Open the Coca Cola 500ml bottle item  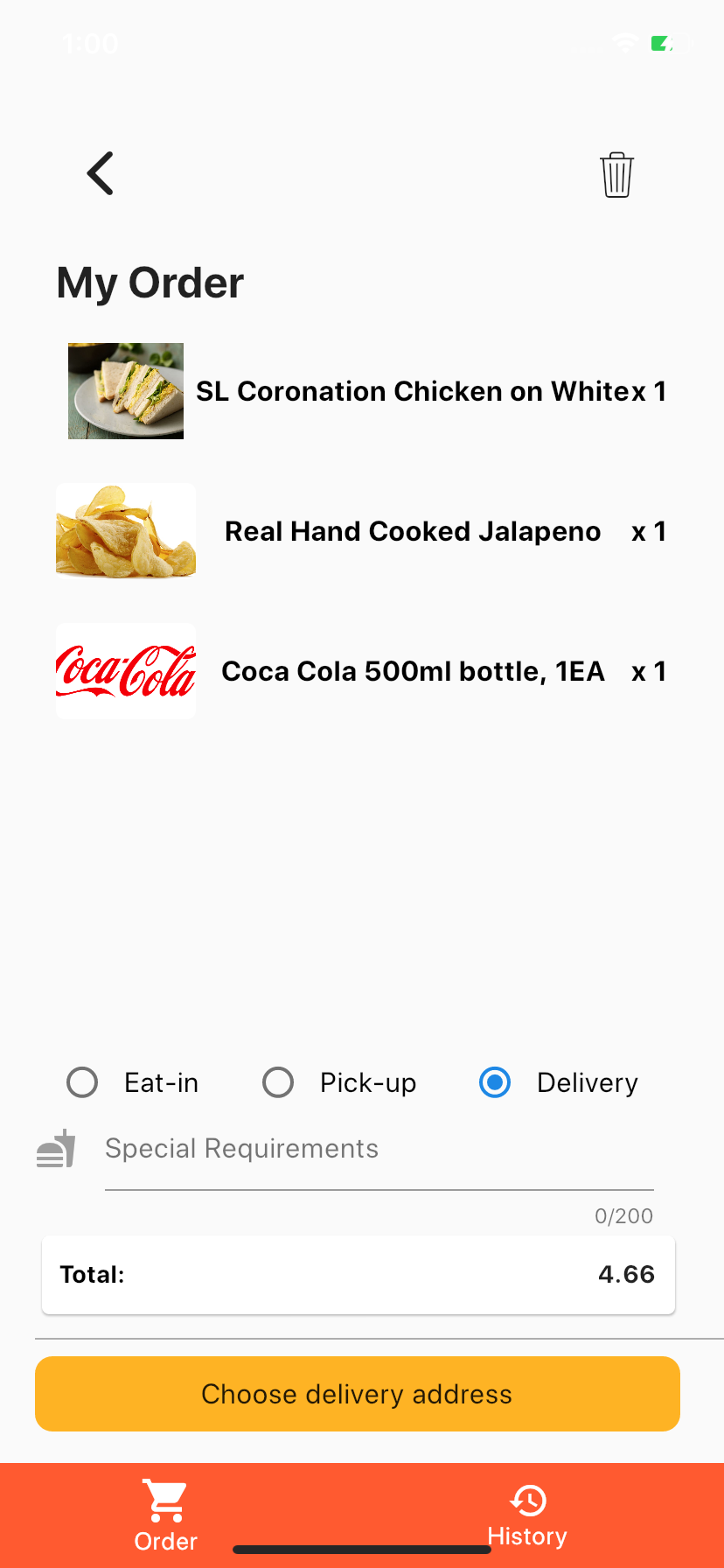pyautogui.click(x=413, y=671)
